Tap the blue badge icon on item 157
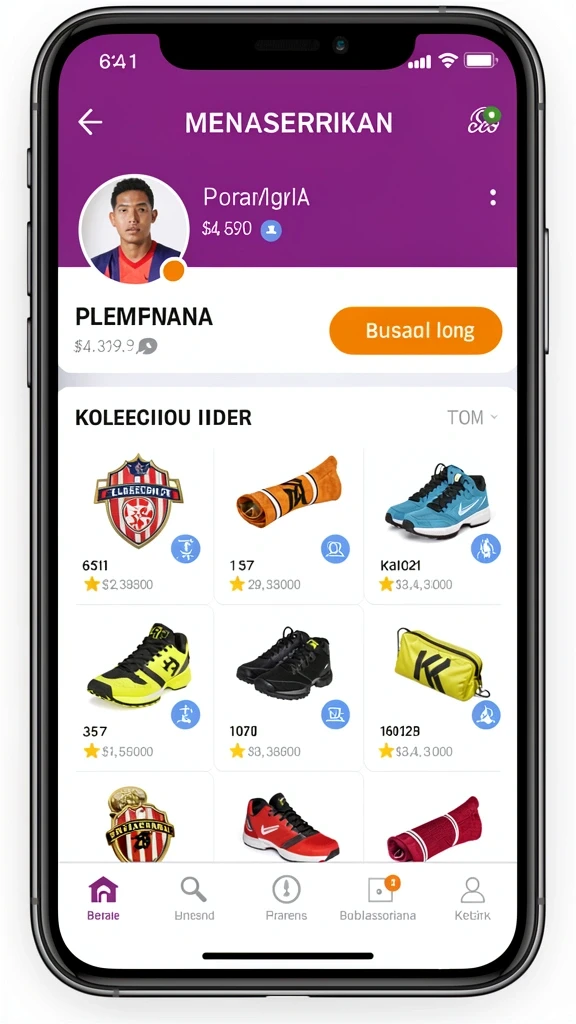The image size is (576, 1024). point(336,549)
